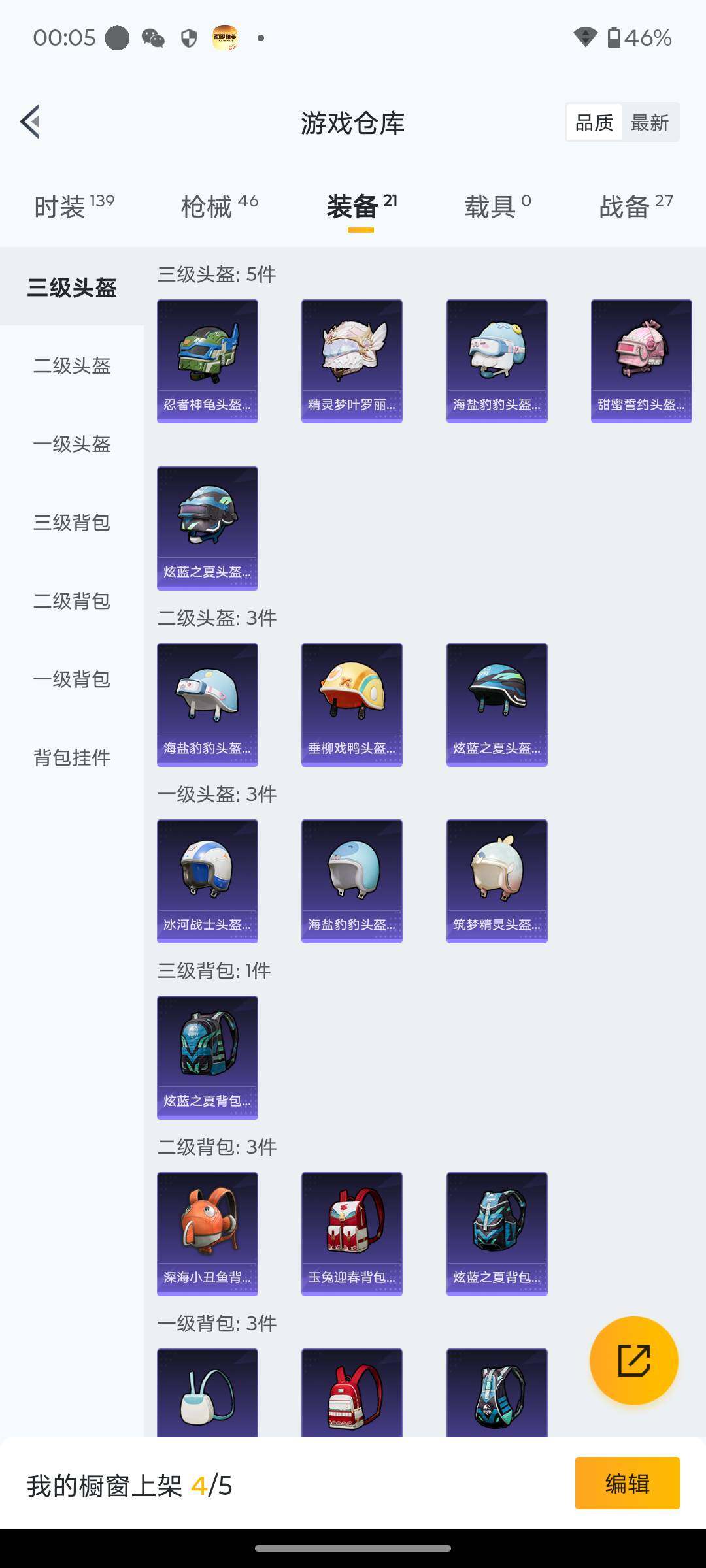Jump to 二级头盔 in the sidebar
The image size is (706, 1568).
point(72,366)
